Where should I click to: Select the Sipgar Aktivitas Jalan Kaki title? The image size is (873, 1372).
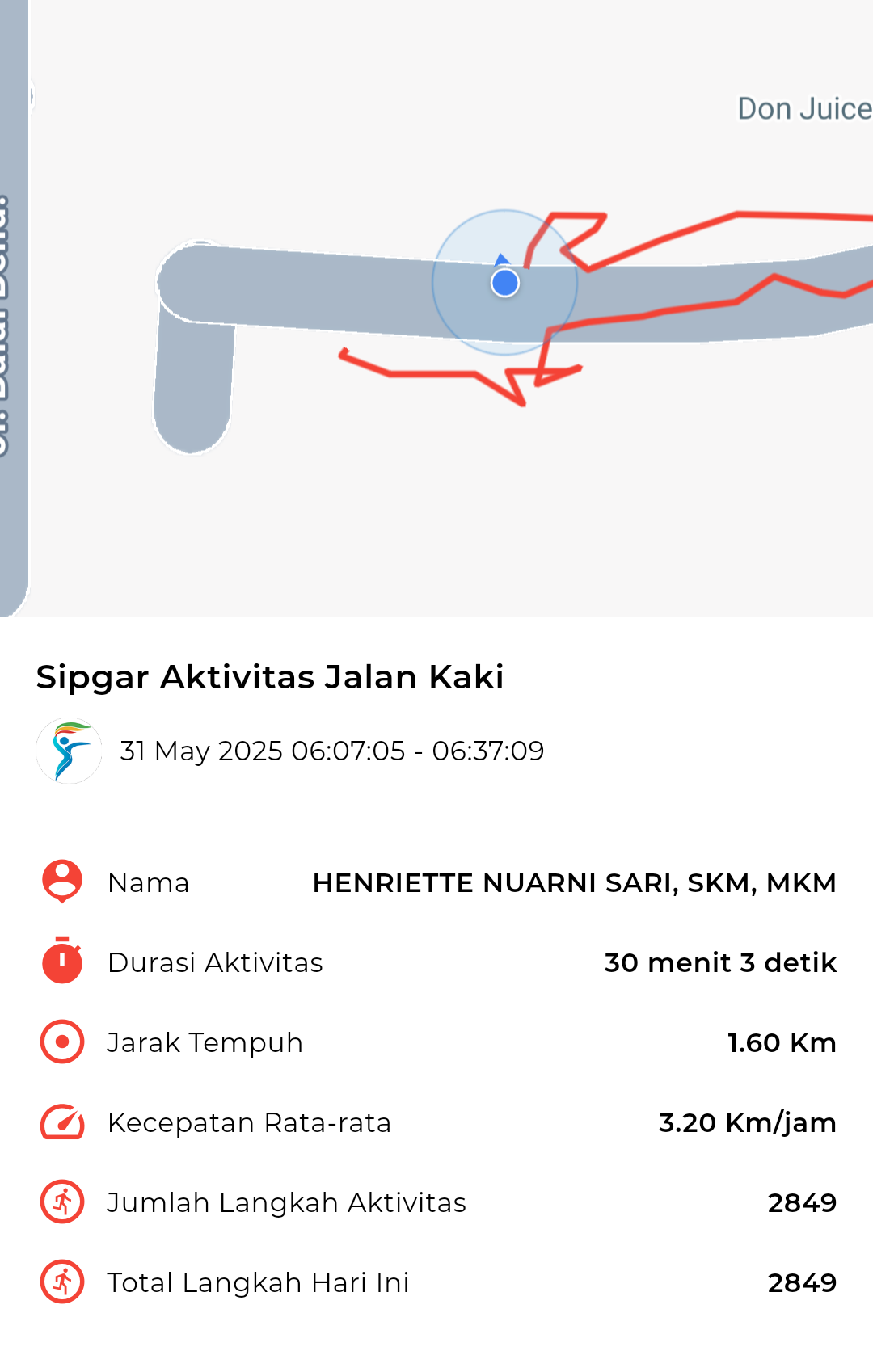[269, 677]
